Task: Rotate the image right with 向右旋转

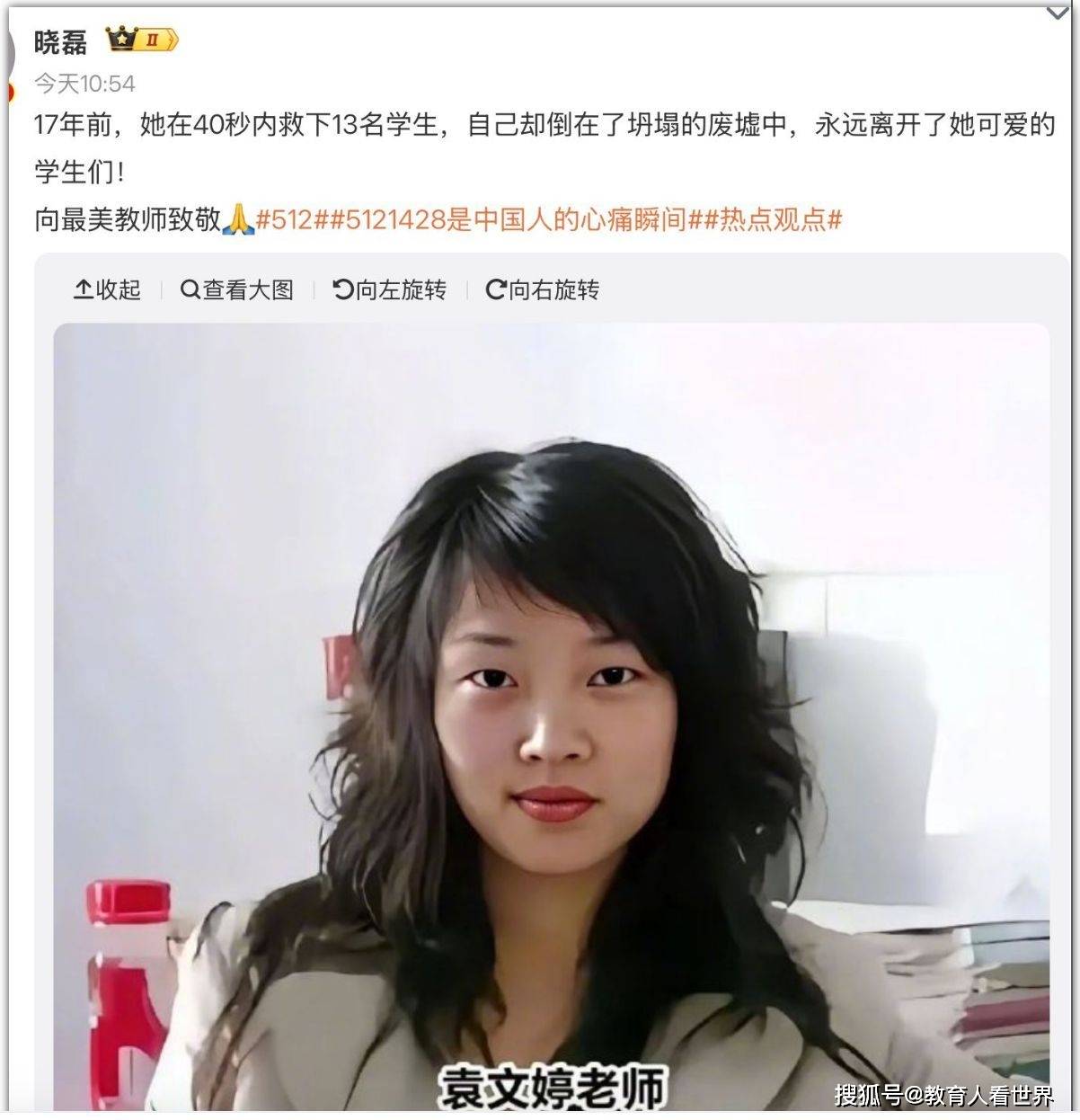Action: pyautogui.click(x=542, y=289)
